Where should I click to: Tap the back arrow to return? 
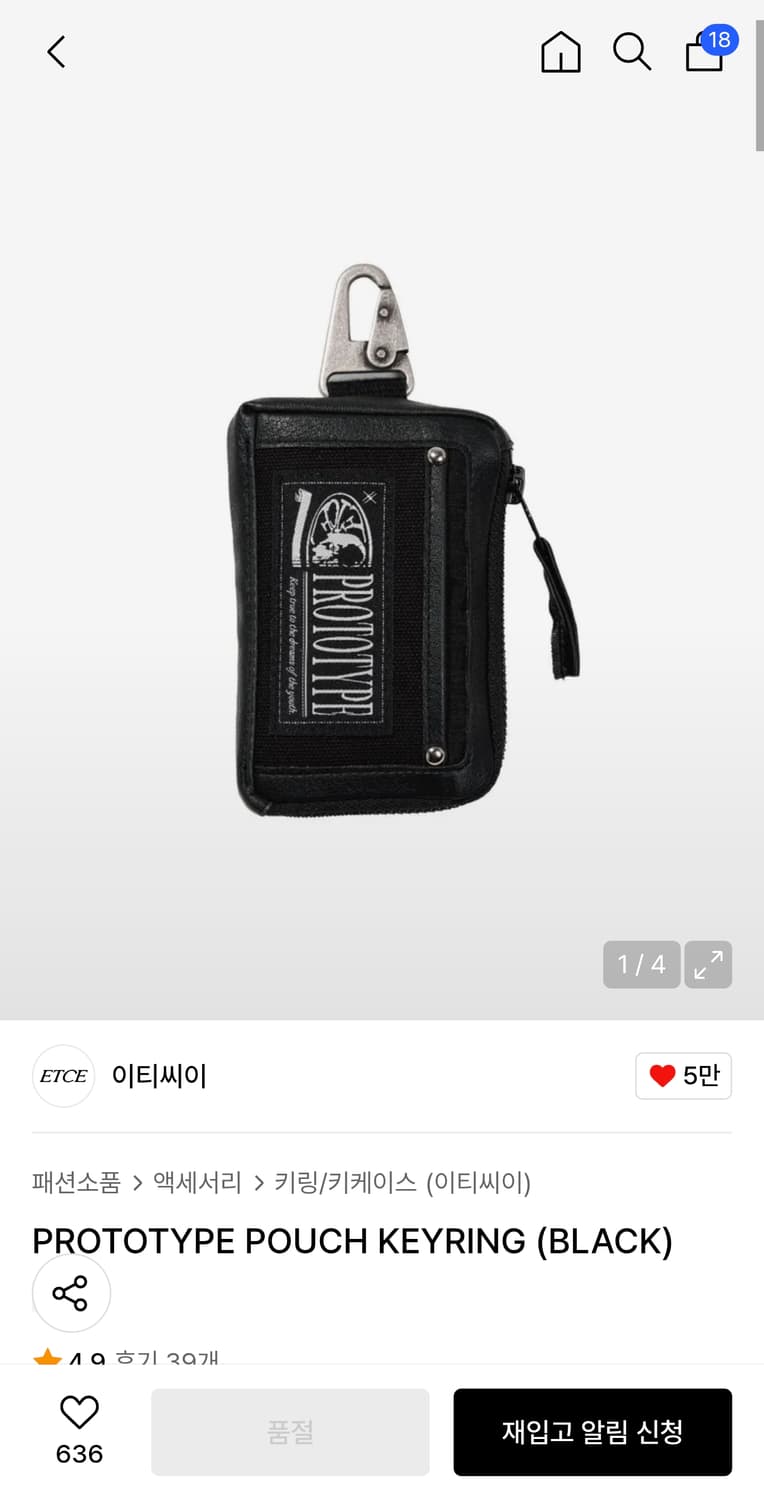[x=55, y=52]
